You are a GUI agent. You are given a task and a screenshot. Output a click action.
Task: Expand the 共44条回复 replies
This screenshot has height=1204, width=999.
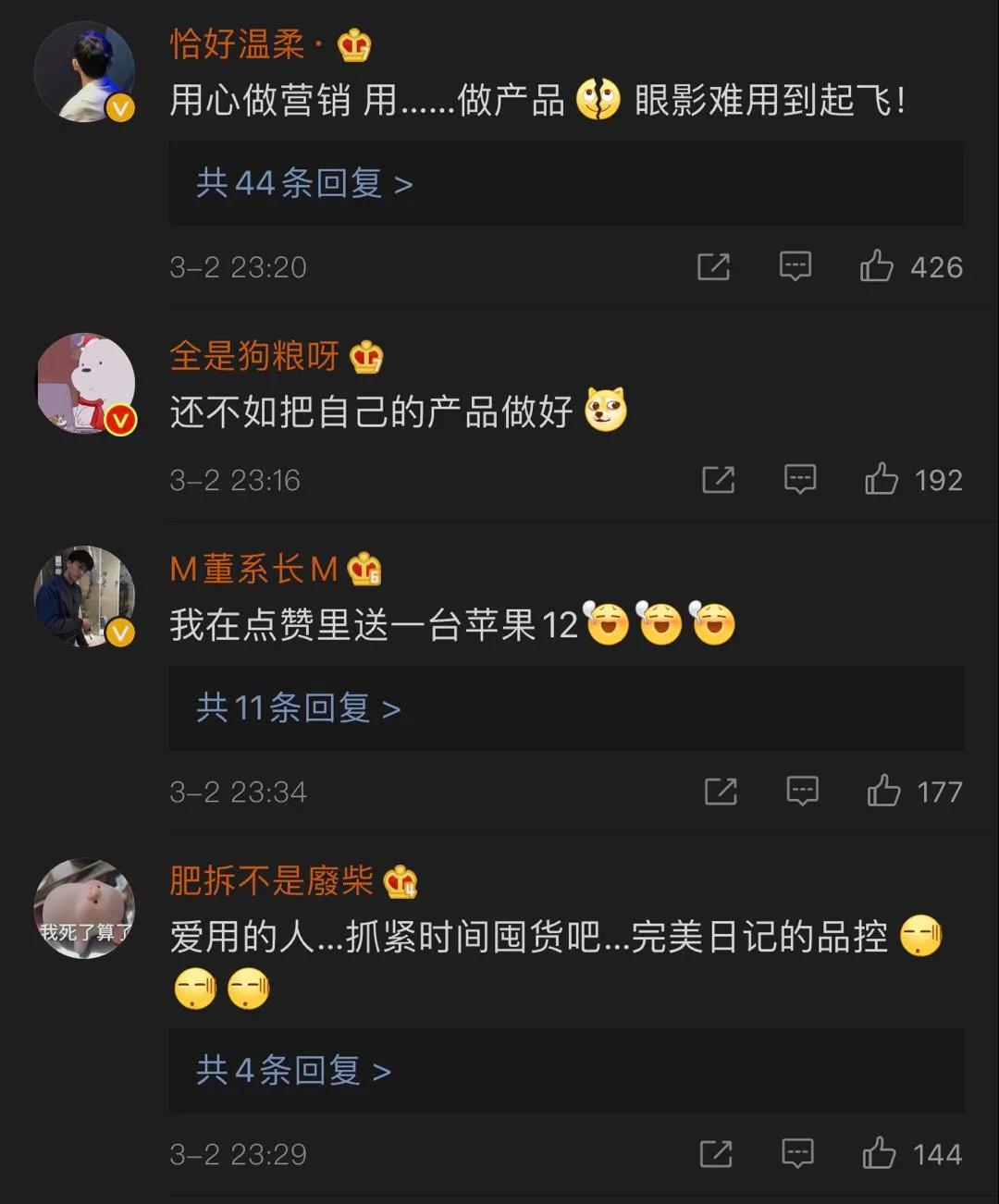click(303, 183)
